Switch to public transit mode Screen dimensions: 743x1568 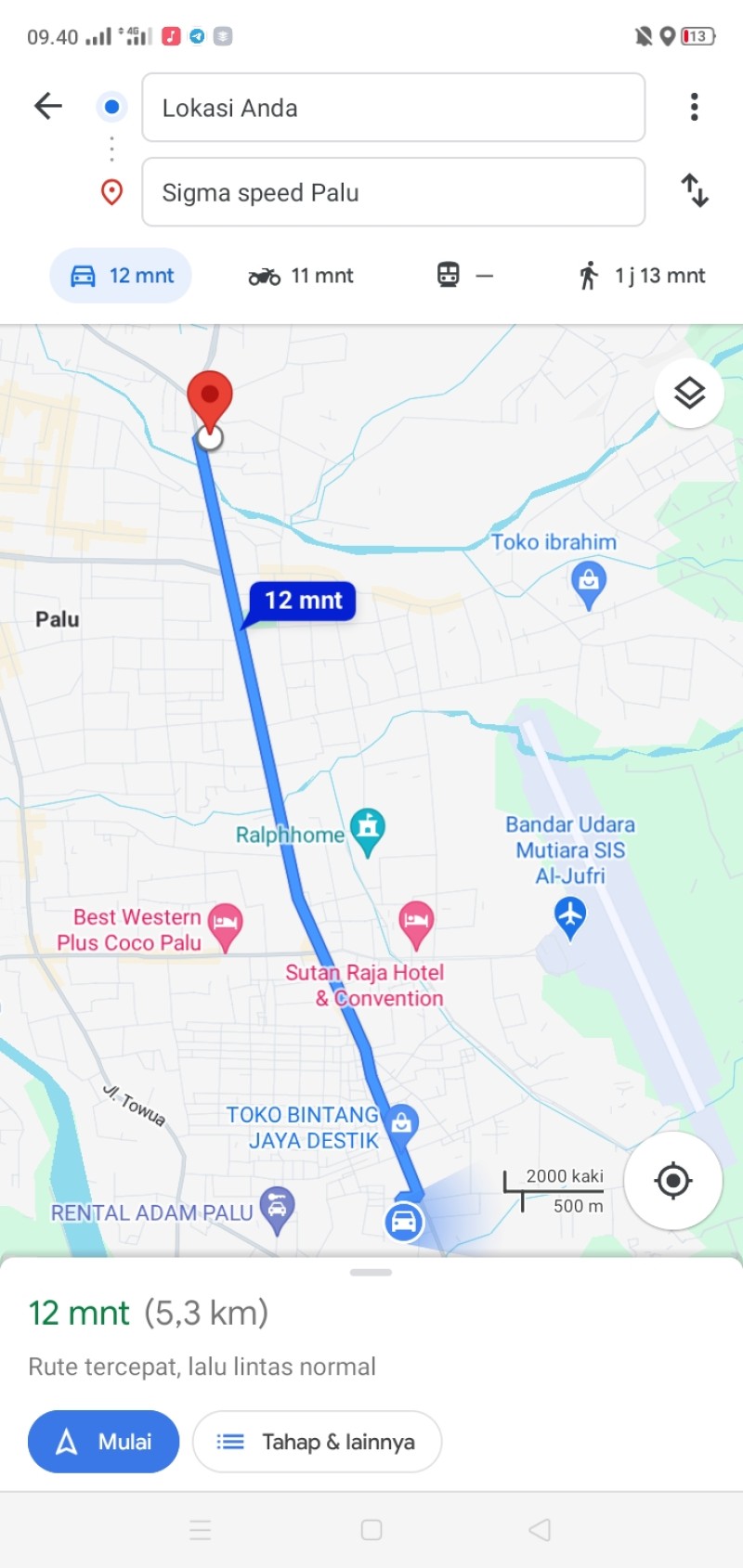pos(465,276)
